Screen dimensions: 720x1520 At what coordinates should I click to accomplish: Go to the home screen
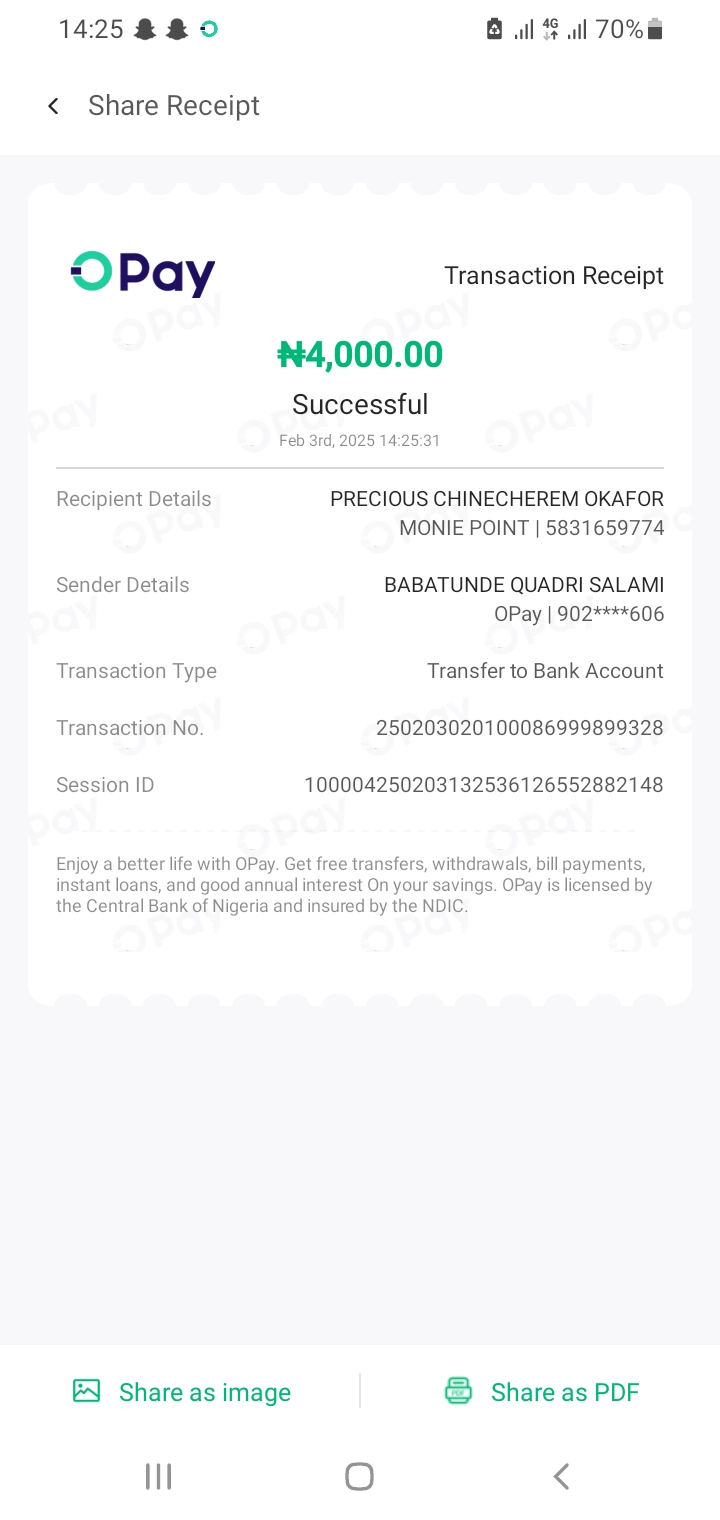359,1476
